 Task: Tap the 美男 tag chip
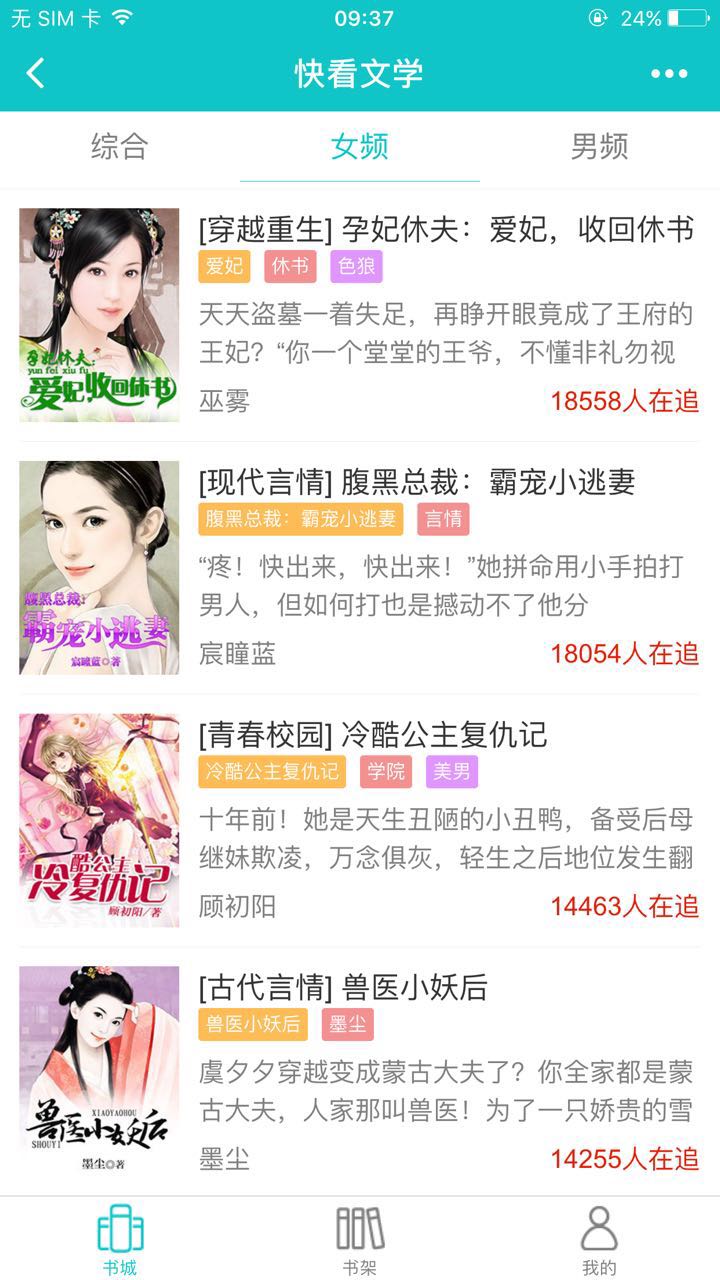pyautogui.click(x=452, y=771)
